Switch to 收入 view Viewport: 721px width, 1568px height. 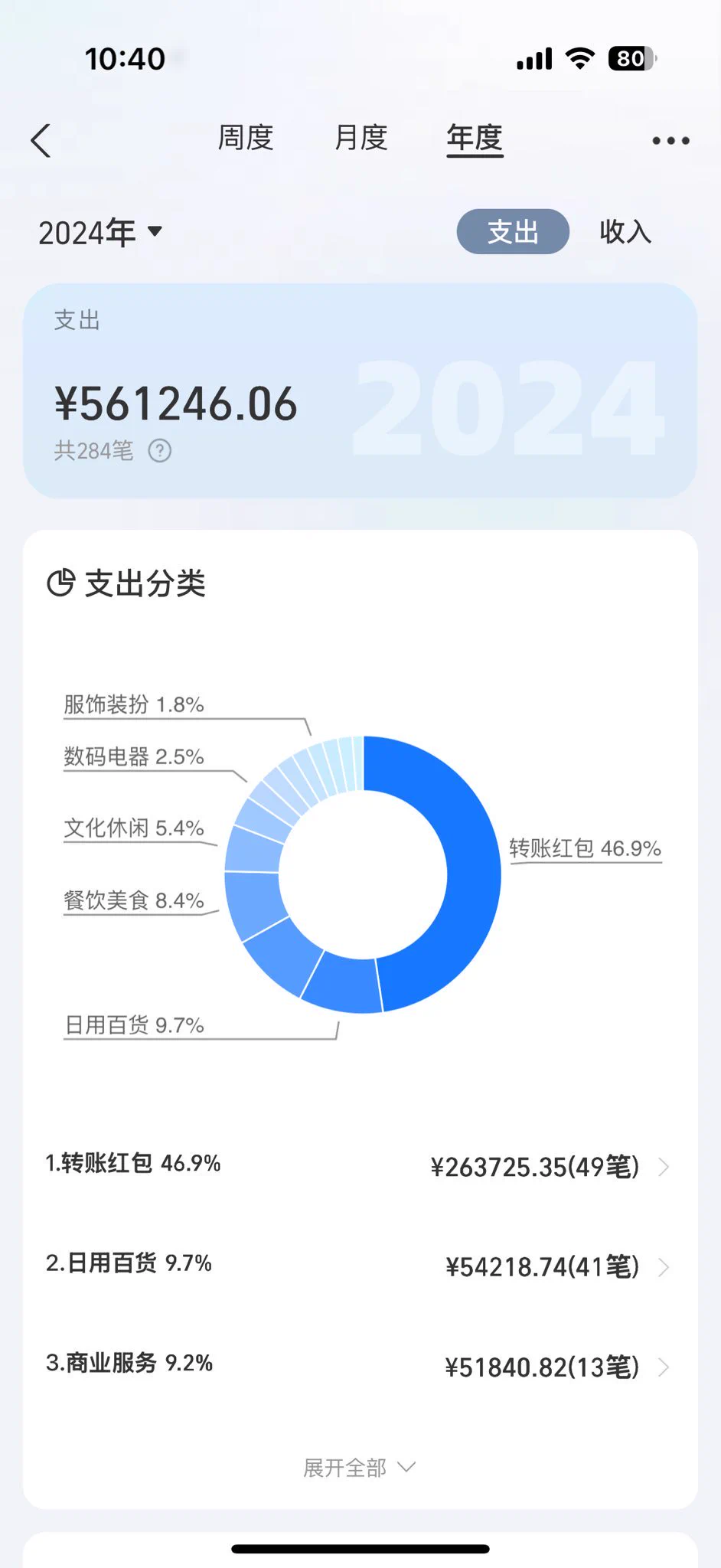625,231
